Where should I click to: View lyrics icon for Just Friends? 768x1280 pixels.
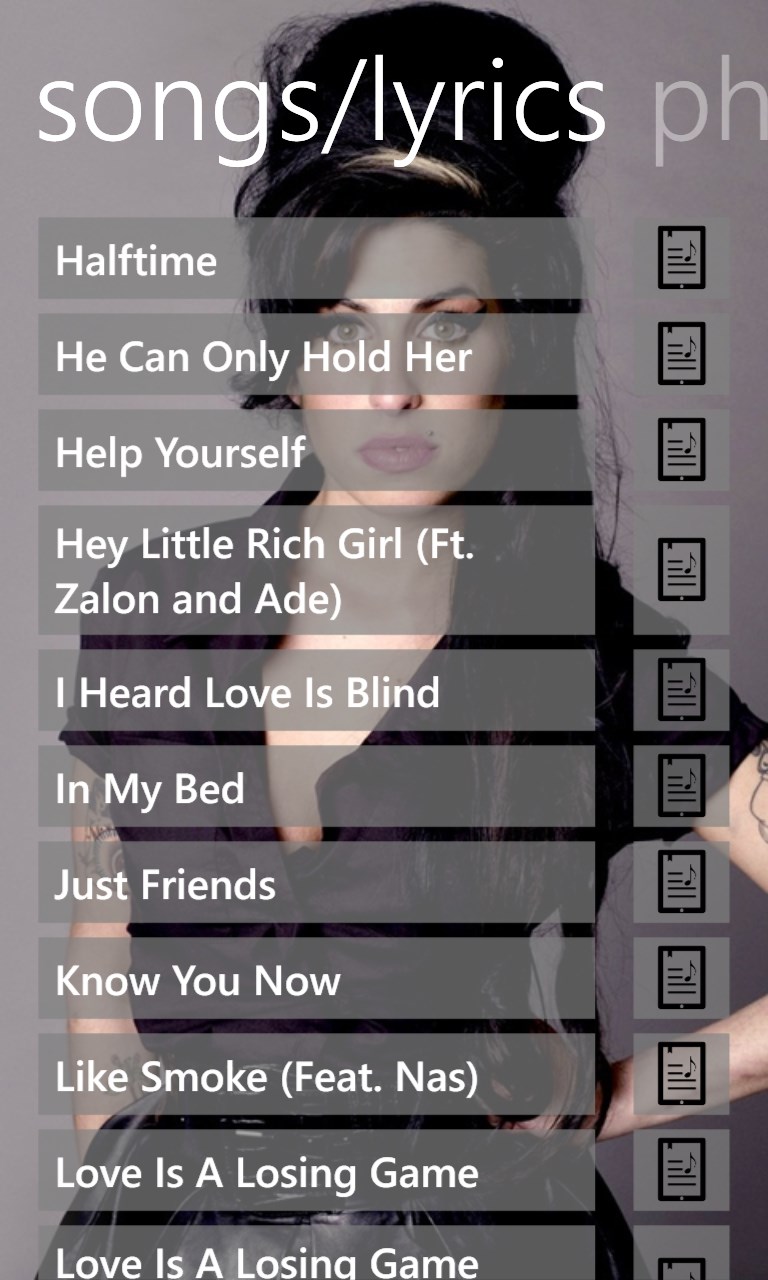point(681,883)
